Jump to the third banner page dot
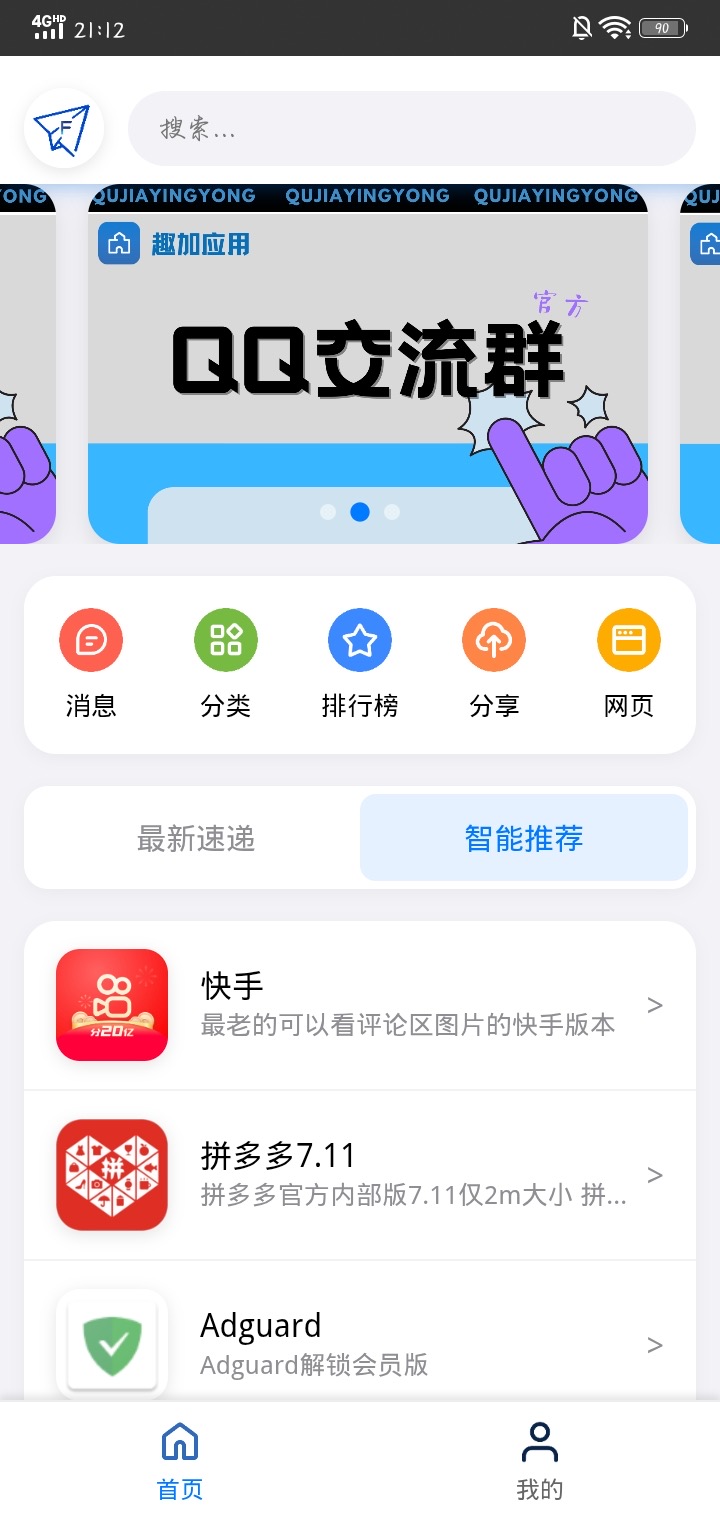720x1520 pixels. point(392,512)
